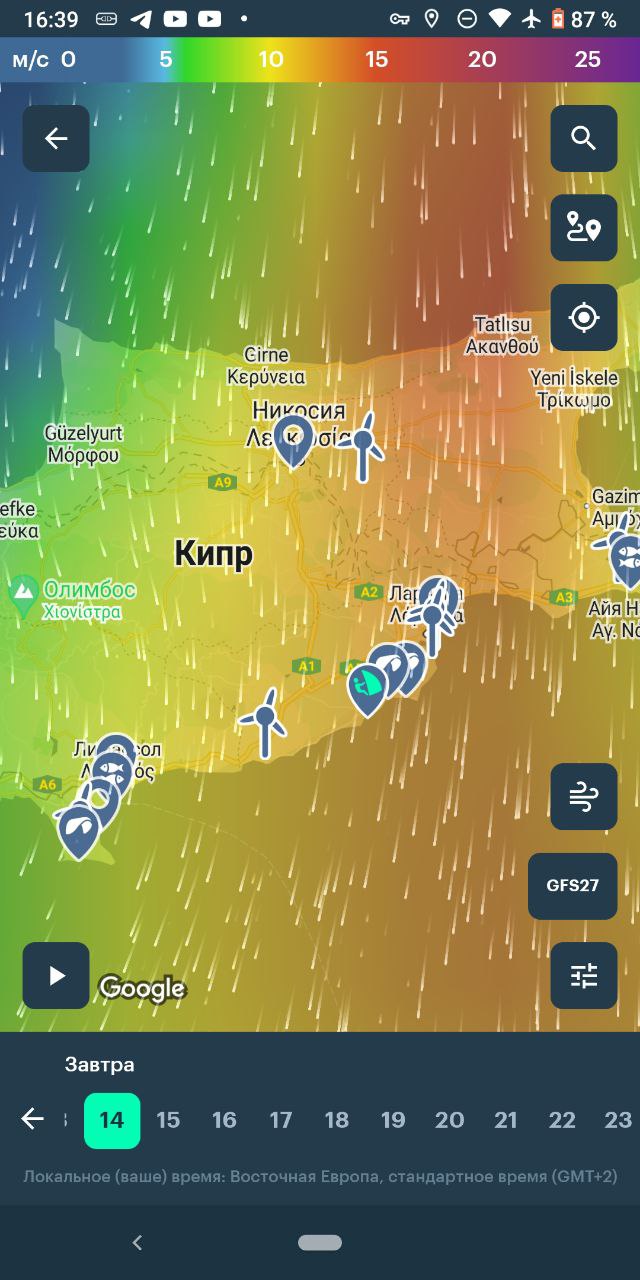This screenshot has width=640, height=1280.
Task: Select hour 15 on the timeline
Action: tap(168, 1120)
